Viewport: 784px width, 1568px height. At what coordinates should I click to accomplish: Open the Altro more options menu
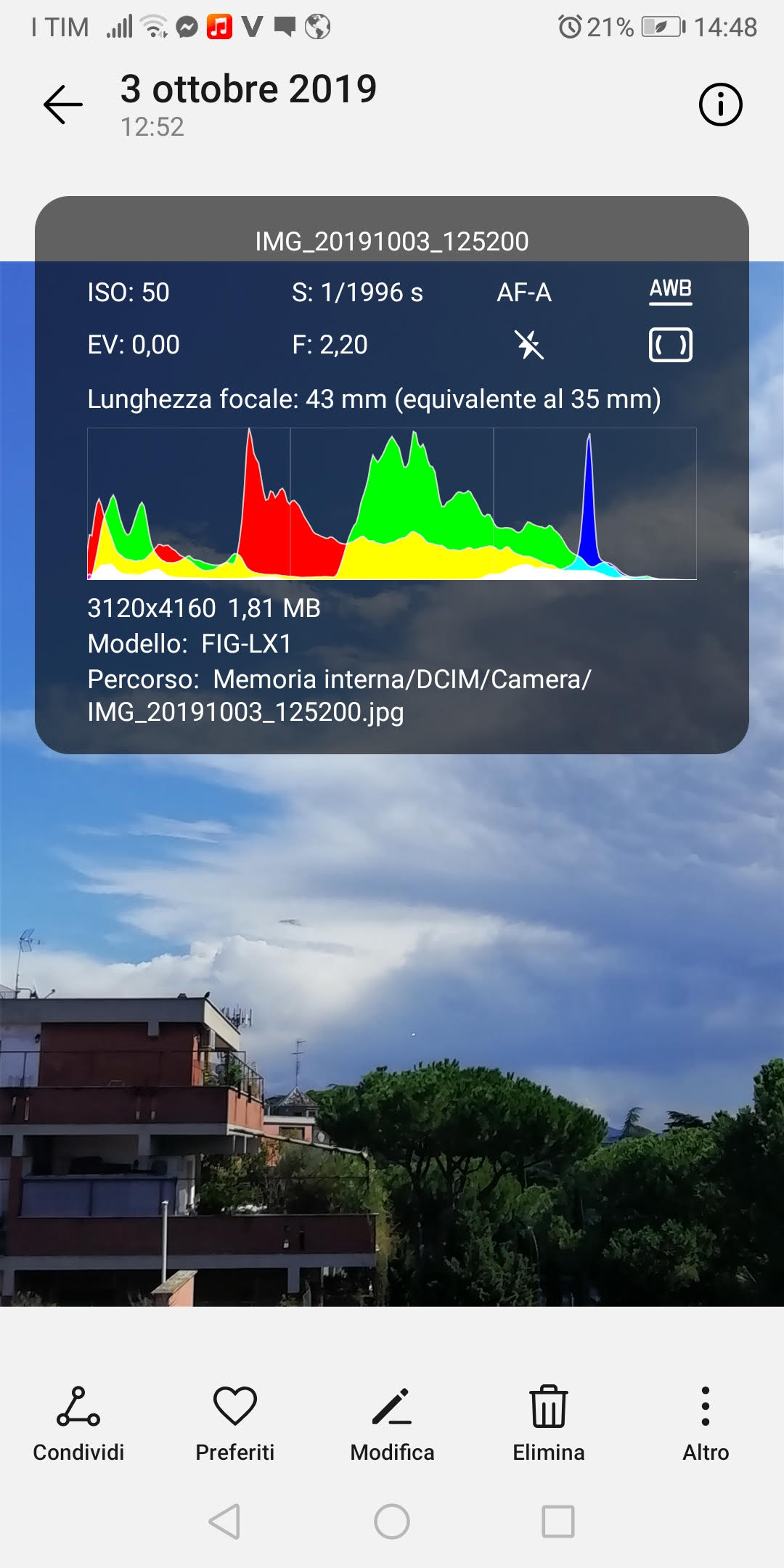(706, 1424)
